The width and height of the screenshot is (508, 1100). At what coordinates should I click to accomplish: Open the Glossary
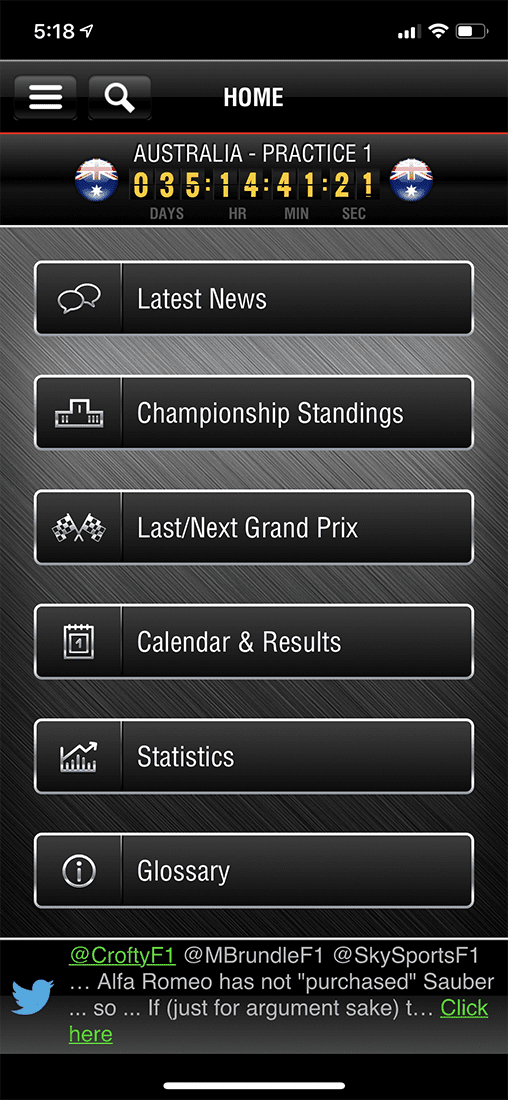[254, 870]
